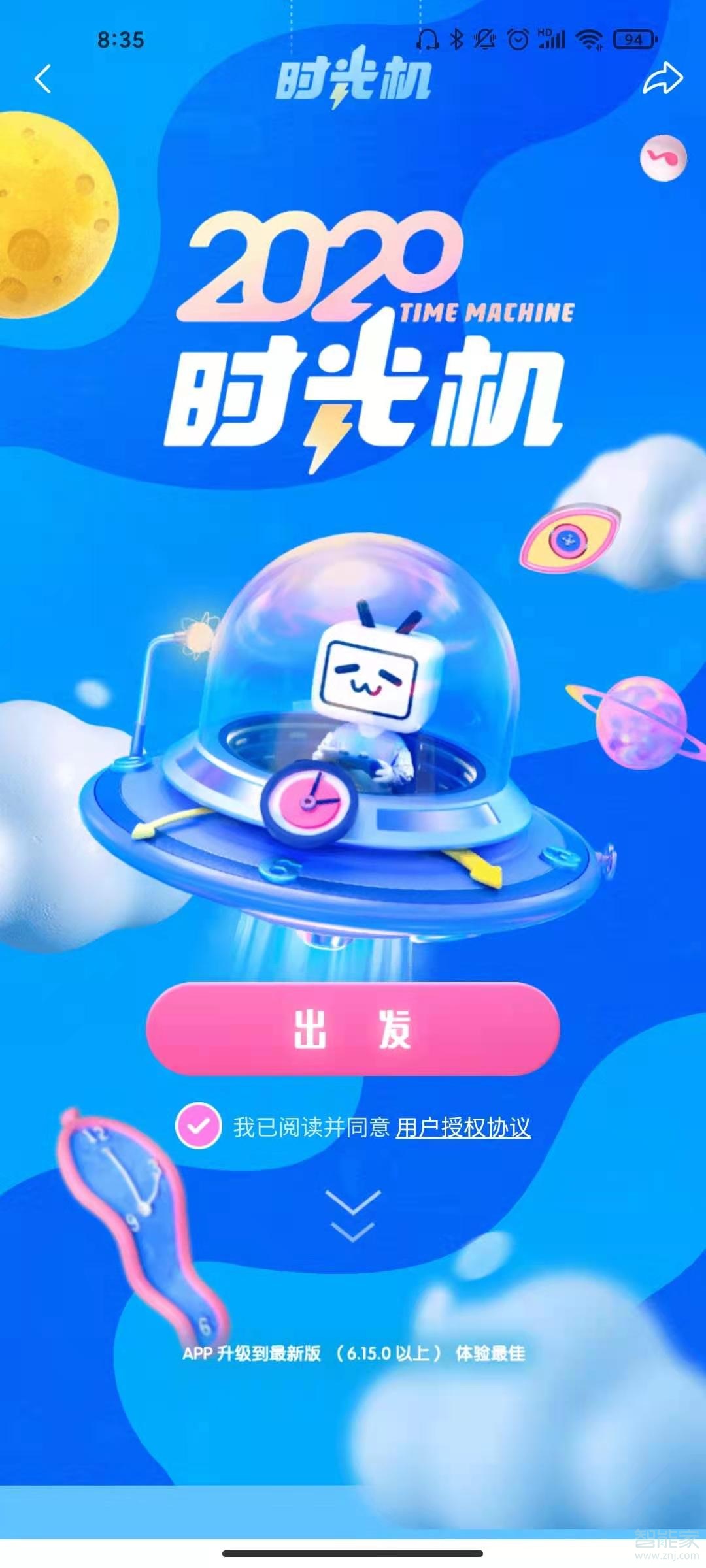Click the share arrow icon
The image size is (706, 1568).
(661, 80)
